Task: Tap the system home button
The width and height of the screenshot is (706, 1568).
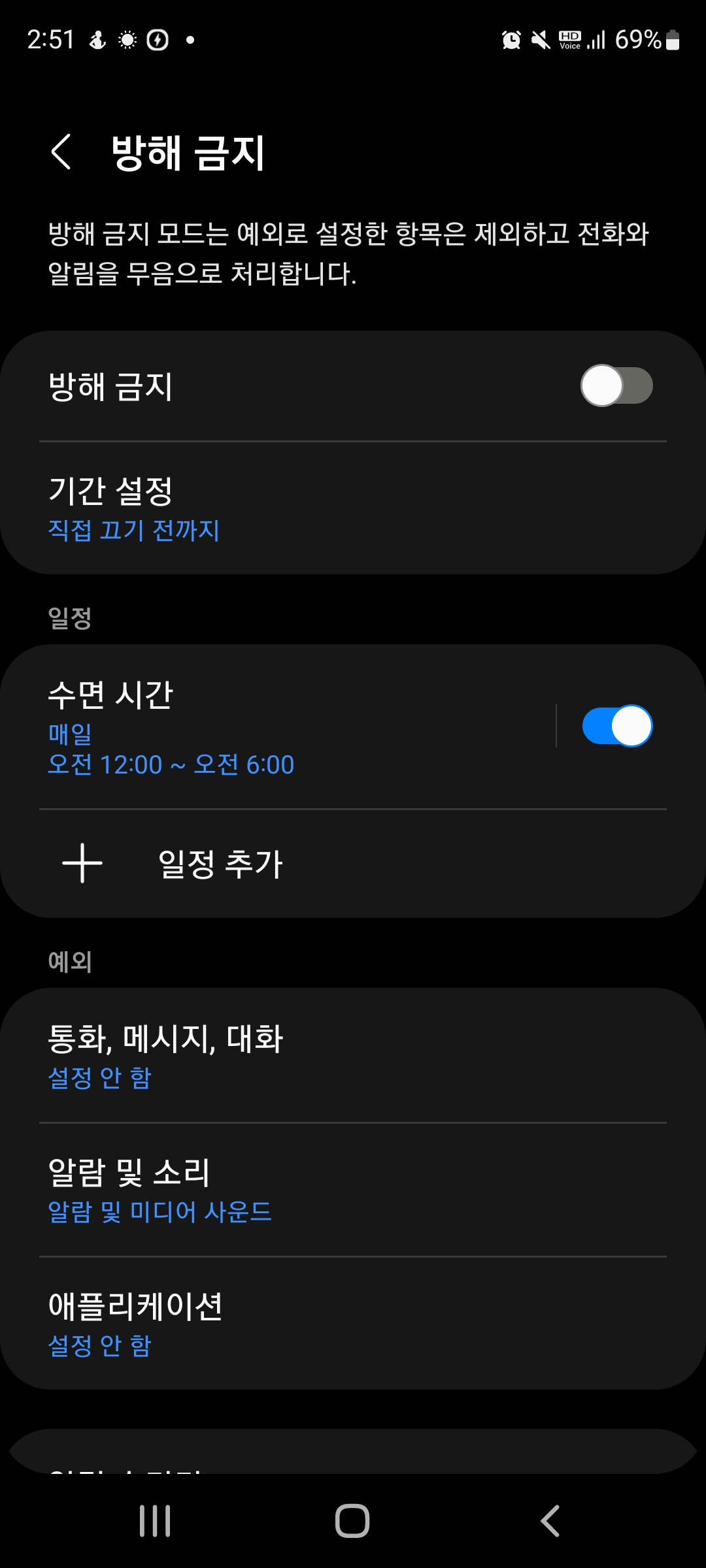Action: [x=352, y=1521]
